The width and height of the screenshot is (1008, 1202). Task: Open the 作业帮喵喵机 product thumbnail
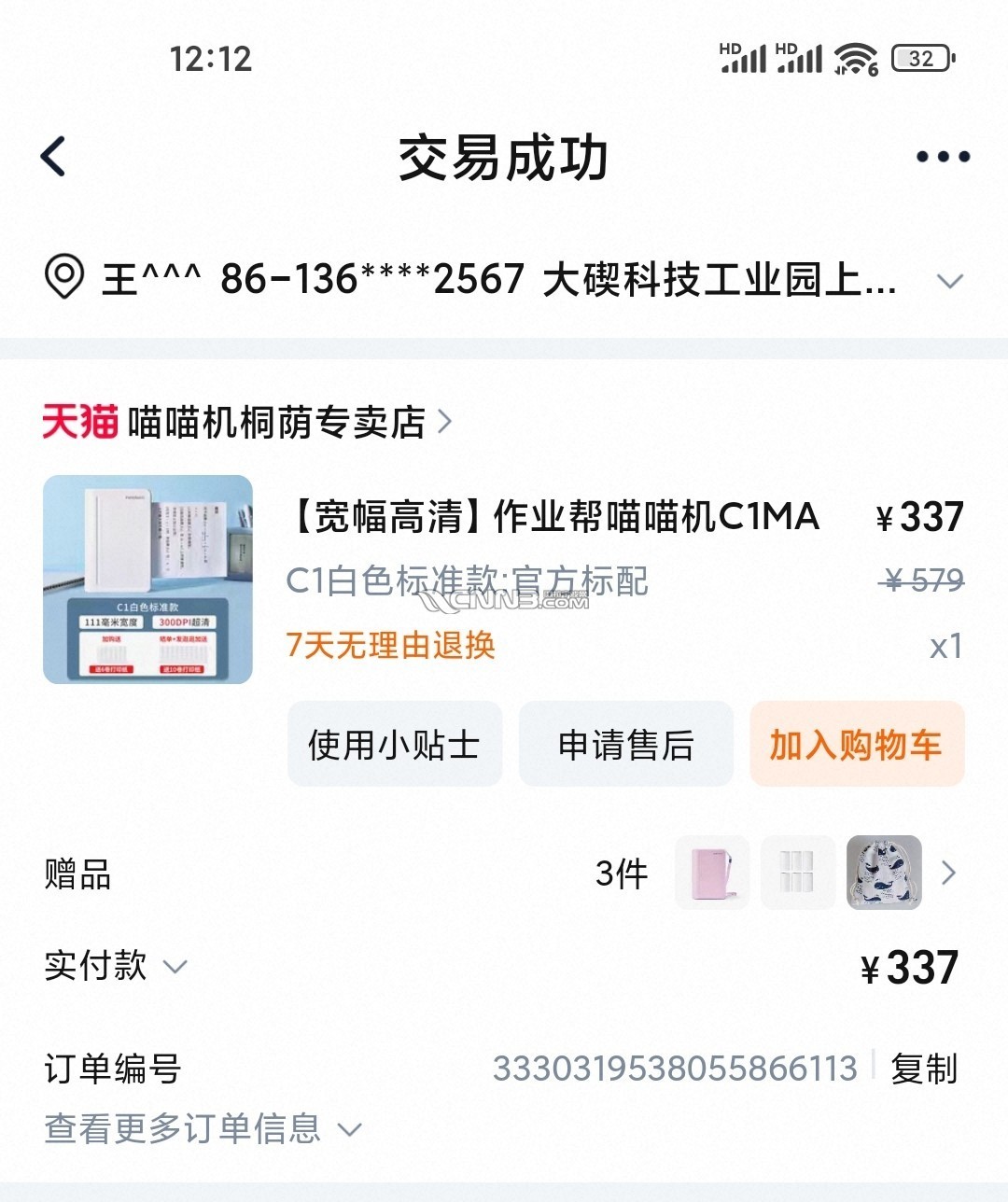[147, 580]
